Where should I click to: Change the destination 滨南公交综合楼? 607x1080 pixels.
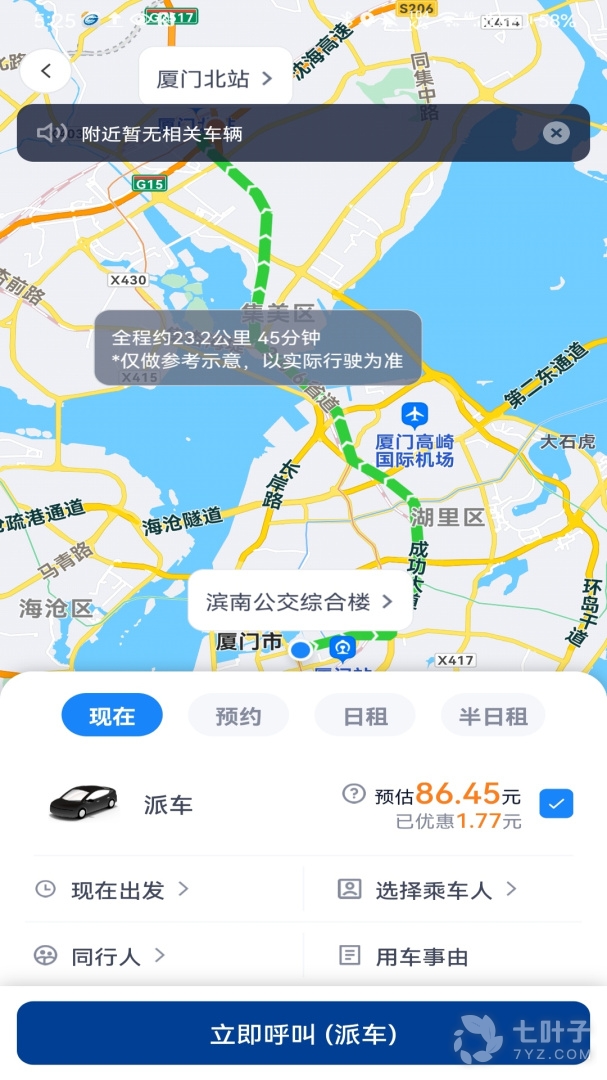tap(299, 602)
